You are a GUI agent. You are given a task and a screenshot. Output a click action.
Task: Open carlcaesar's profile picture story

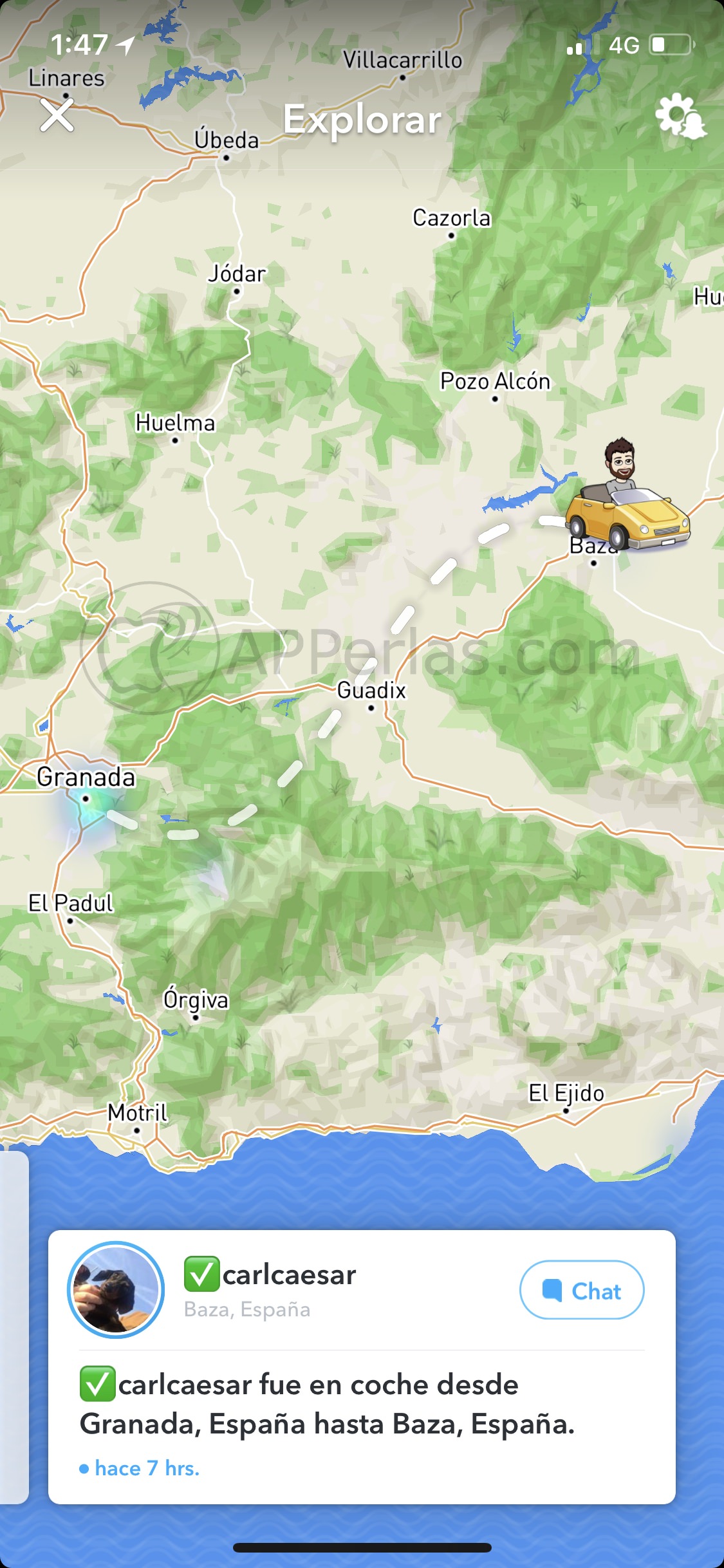[116, 1290]
